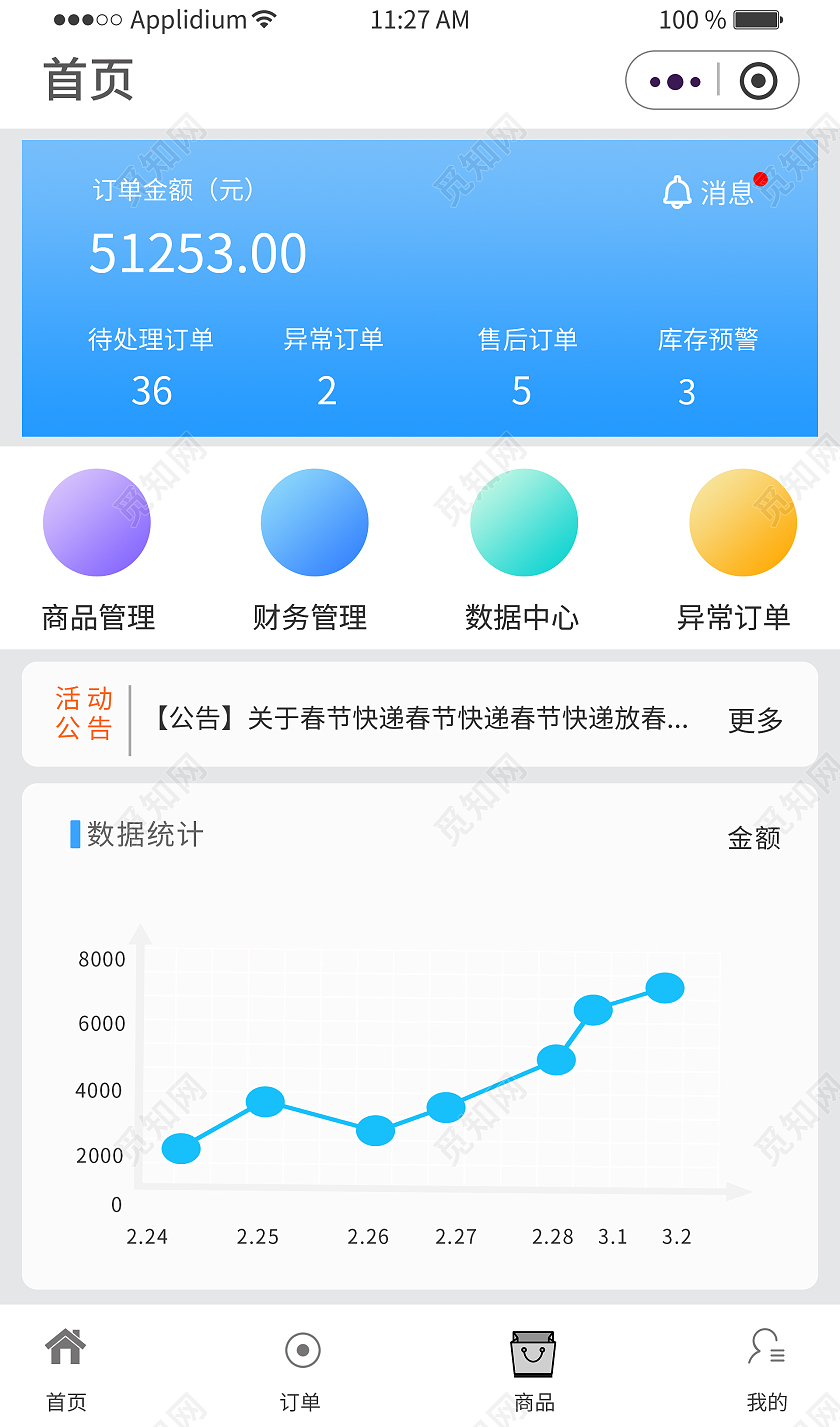This screenshot has width=840, height=1427.
Task: Open 我的 profile icon
Action: pyautogui.click(x=765, y=1350)
